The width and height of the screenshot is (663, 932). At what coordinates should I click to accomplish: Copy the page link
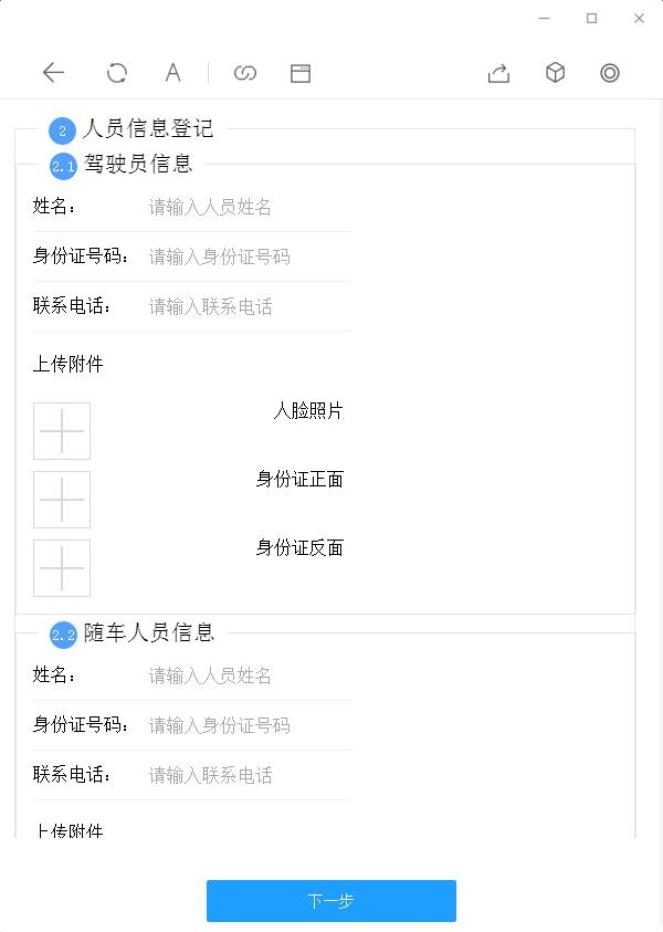click(x=245, y=73)
